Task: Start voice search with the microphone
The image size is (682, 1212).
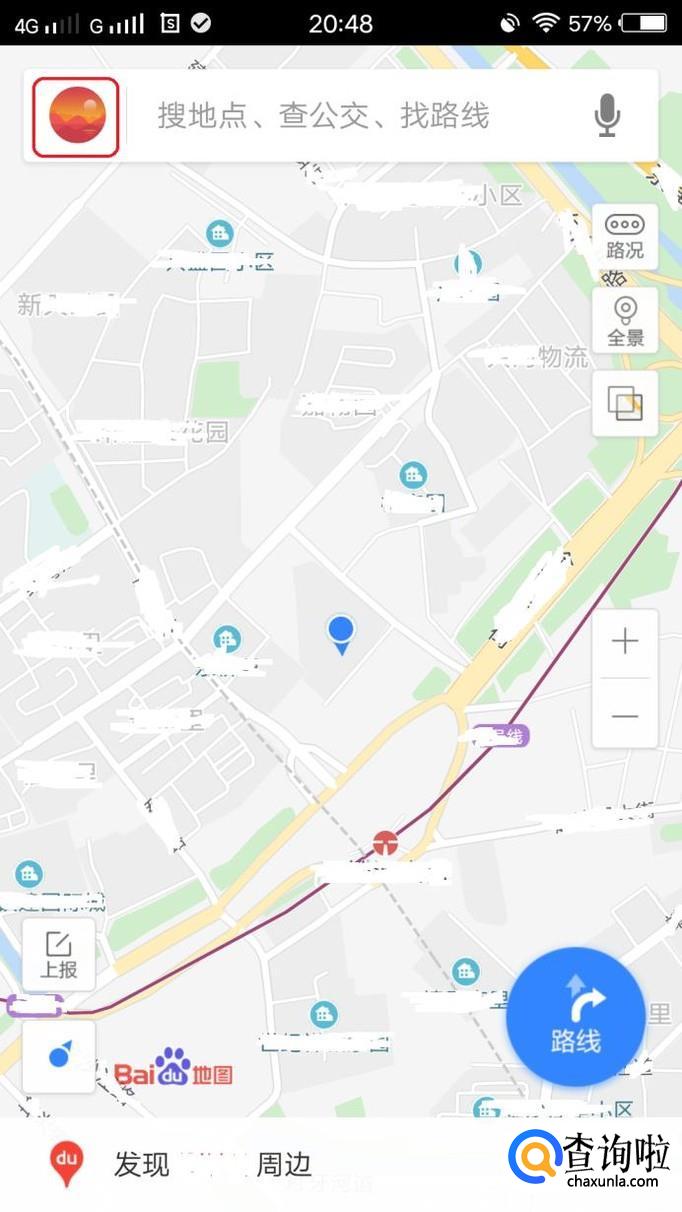Action: click(607, 116)
